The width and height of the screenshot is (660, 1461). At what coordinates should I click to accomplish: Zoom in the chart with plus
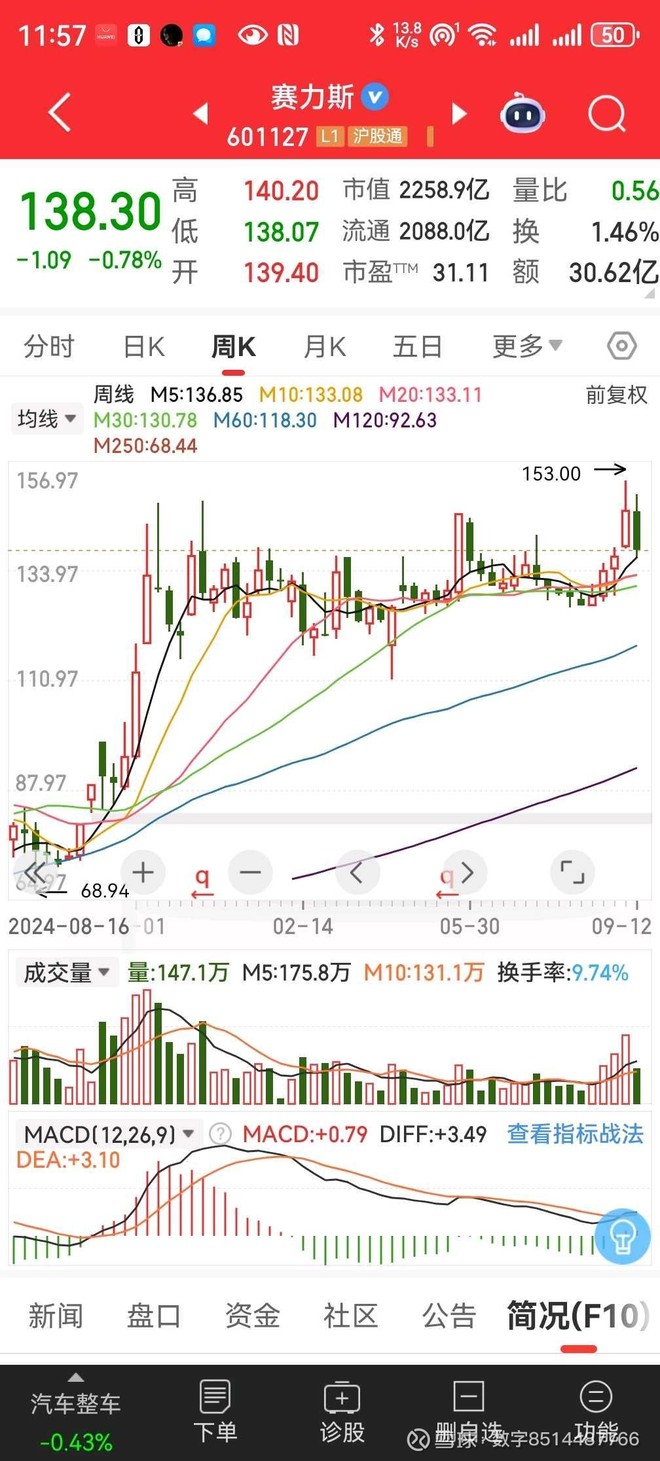pyautogui.click(x=143, y=872)
